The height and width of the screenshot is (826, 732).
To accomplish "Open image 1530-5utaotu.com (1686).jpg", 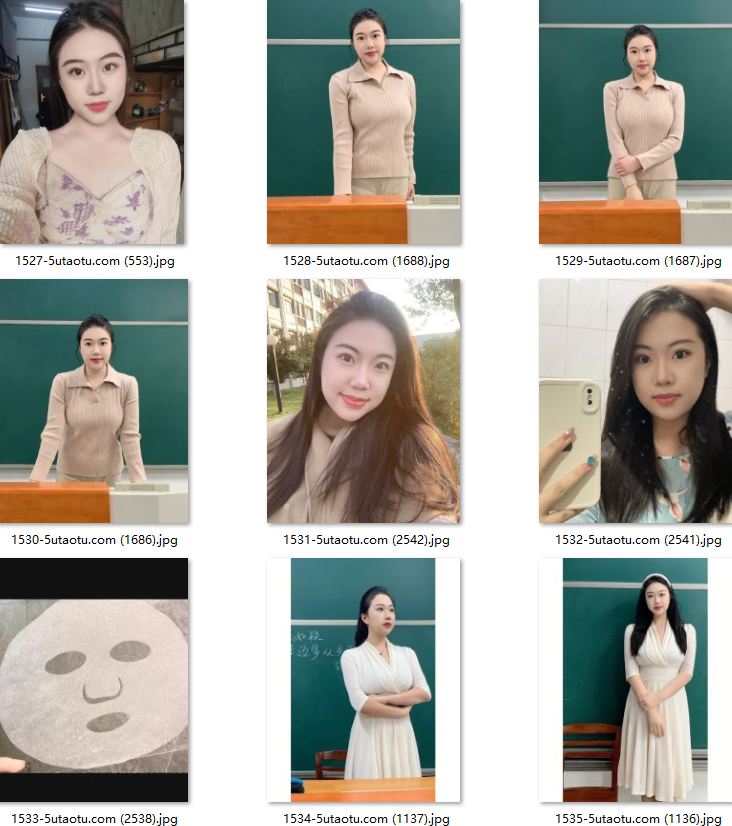I will point(93,401).
